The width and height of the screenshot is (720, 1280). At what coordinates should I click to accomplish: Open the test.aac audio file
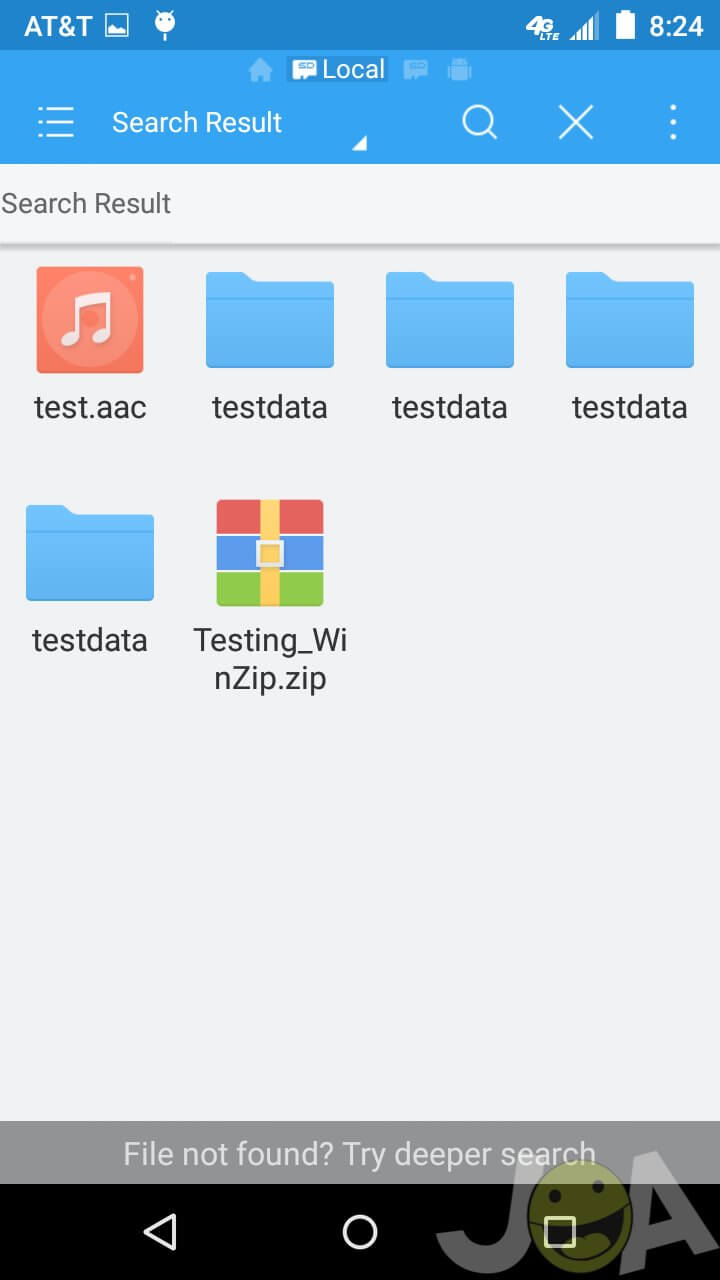click(90, 320)
